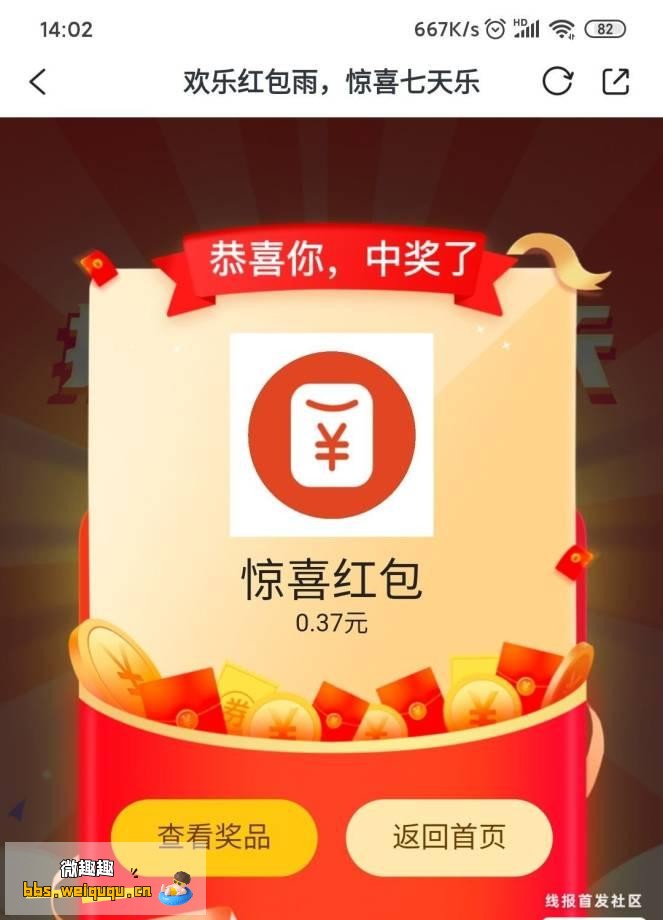Screen dimensions: 663x920
Task: Tap 查看奖品 to view prize
Action: click(x=214, y=836)
